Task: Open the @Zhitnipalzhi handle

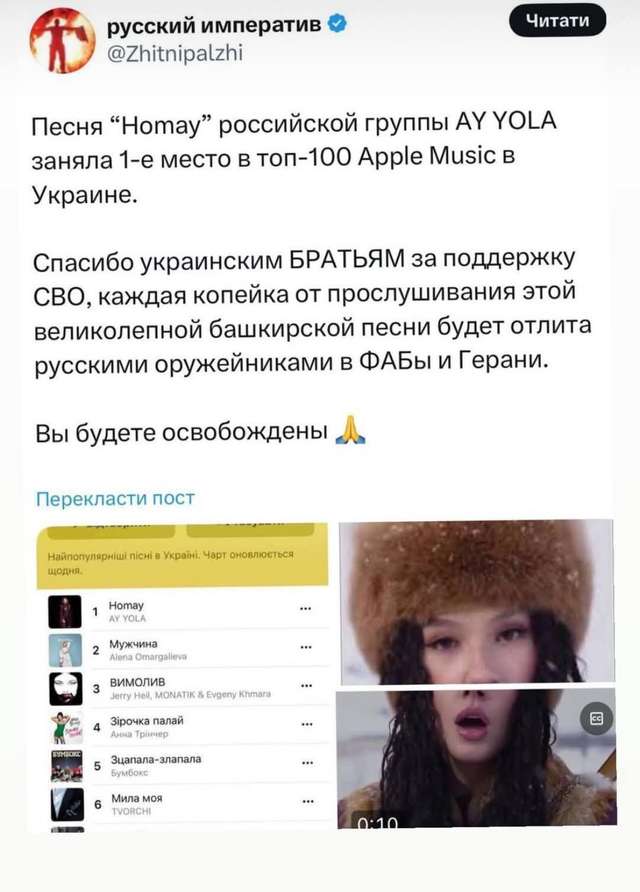Action: 173,54
